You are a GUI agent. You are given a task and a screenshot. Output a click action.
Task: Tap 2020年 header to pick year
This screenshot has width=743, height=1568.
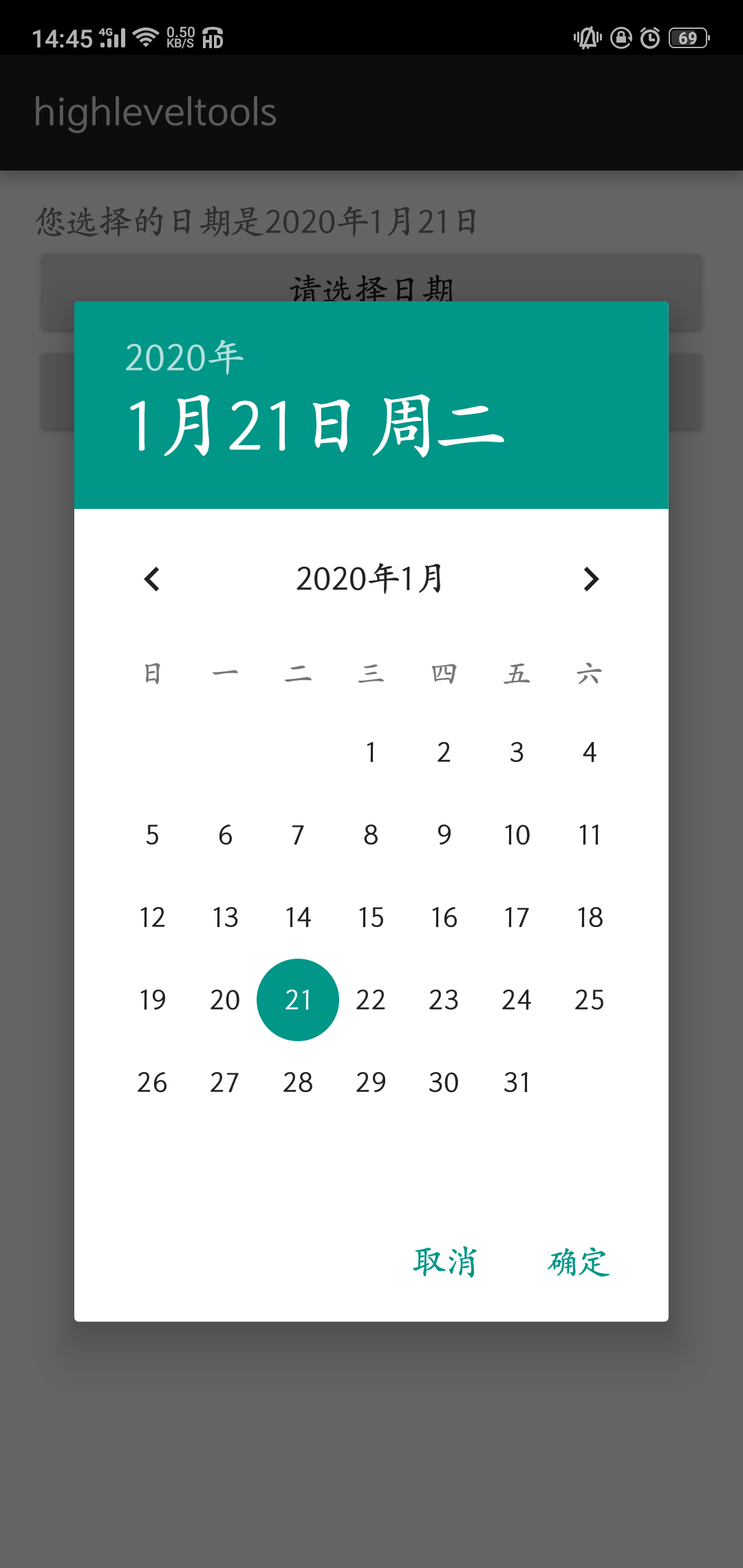(x=184, y=358)
